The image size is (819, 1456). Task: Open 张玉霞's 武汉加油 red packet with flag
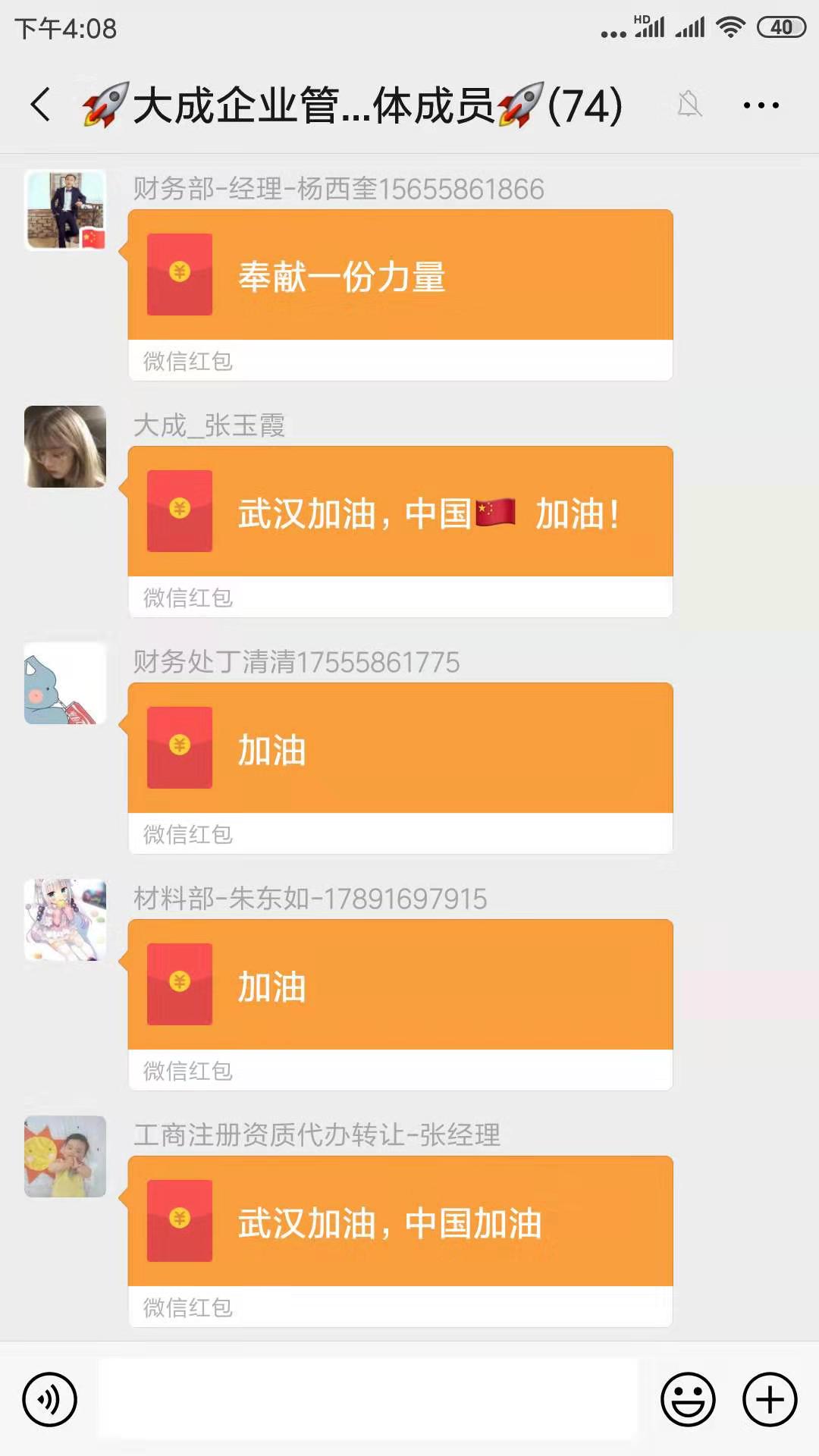400,513
